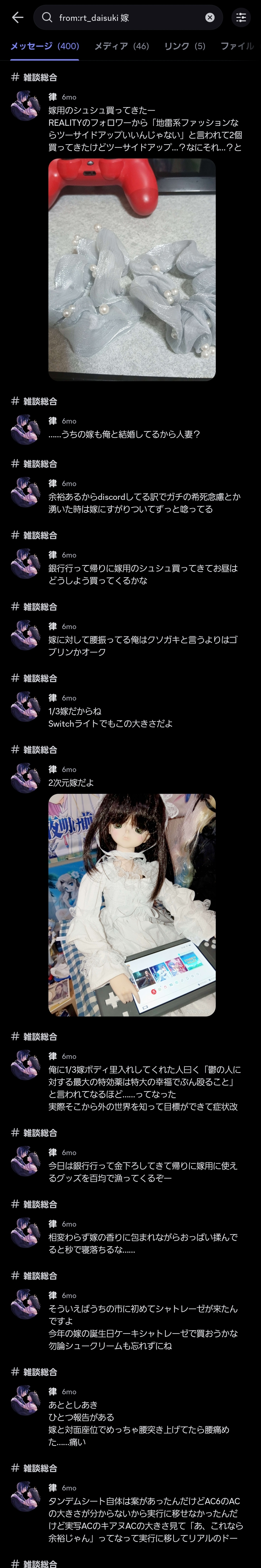This screenshot has height=1568, width=261.
Task: Switch to the リンク (5) tab
Action: click(185, 46)
